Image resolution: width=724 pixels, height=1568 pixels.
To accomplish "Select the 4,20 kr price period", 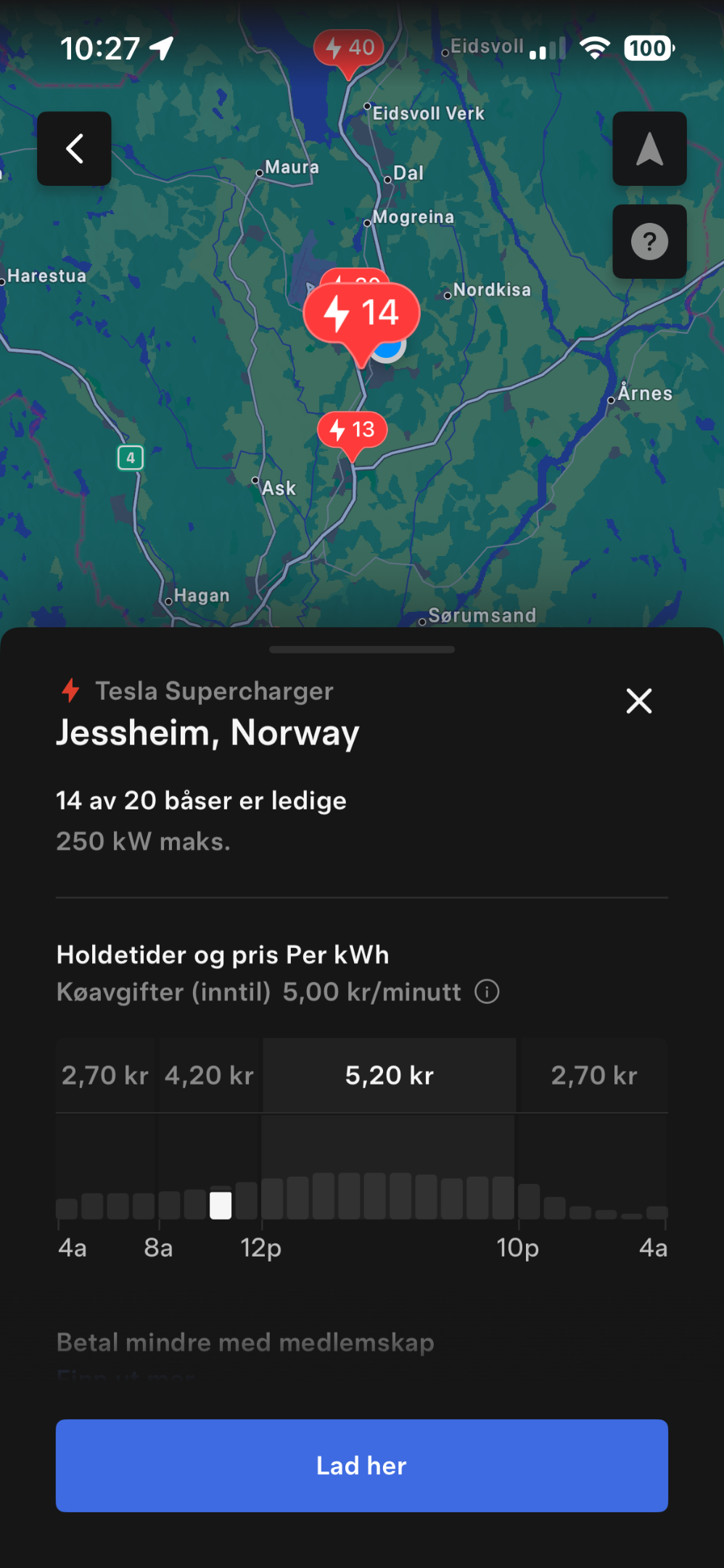I will 209,1075.
